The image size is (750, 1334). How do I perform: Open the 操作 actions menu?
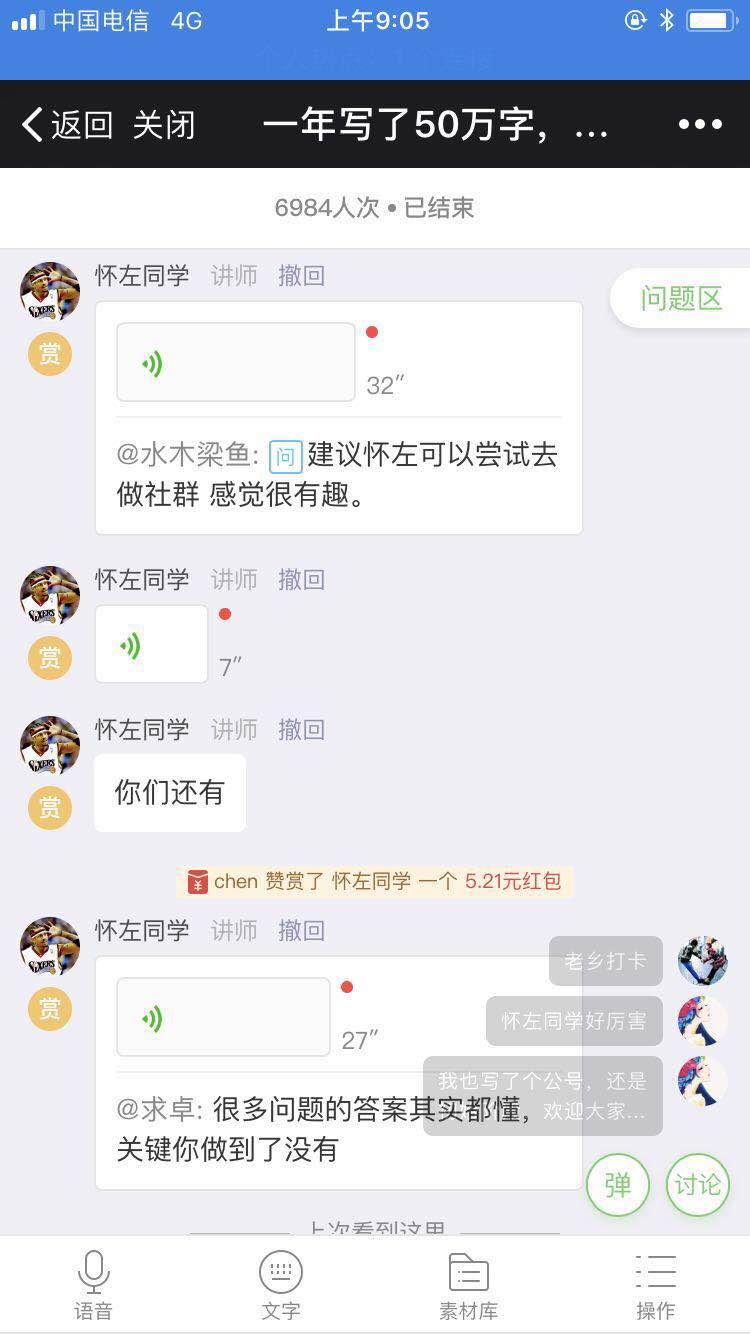[656, 1285]
